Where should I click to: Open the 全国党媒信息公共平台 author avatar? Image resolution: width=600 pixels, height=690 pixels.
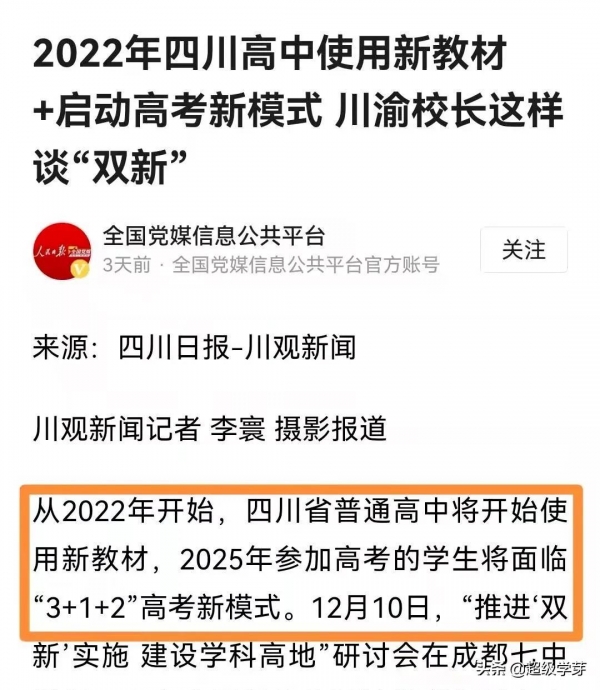coord(62,250)
